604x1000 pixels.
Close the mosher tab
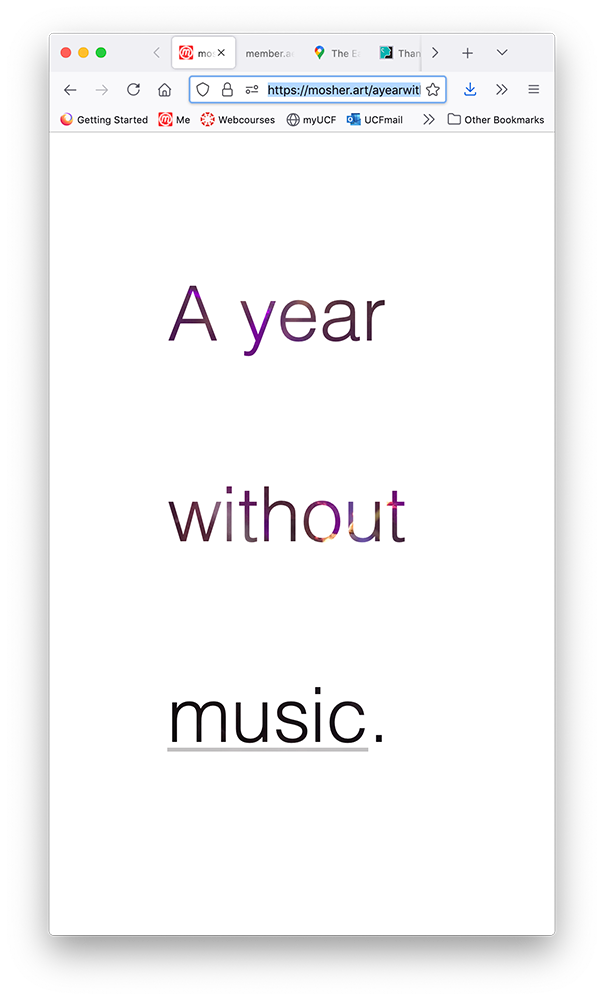click(x=221, y=53)
